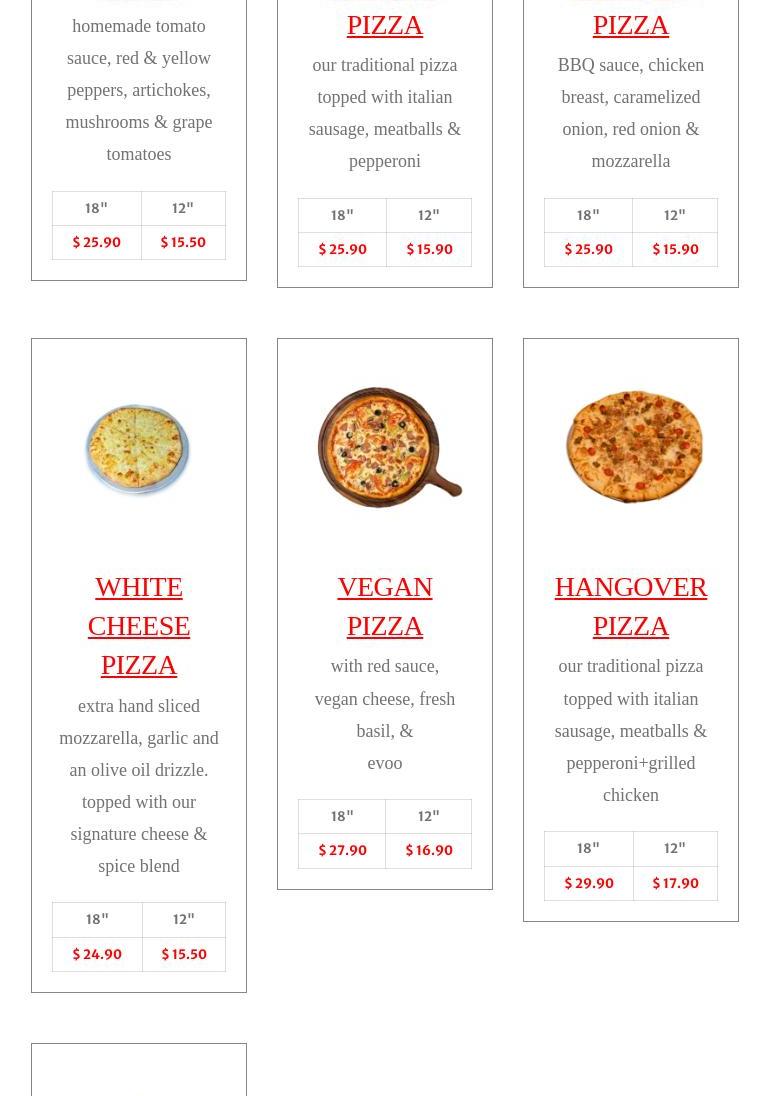Image resolution: width=770 pixels, height=1096 pixels.
Task: Open the pizza link above the BBQ sauce description
Action: (x=631, y=24)
